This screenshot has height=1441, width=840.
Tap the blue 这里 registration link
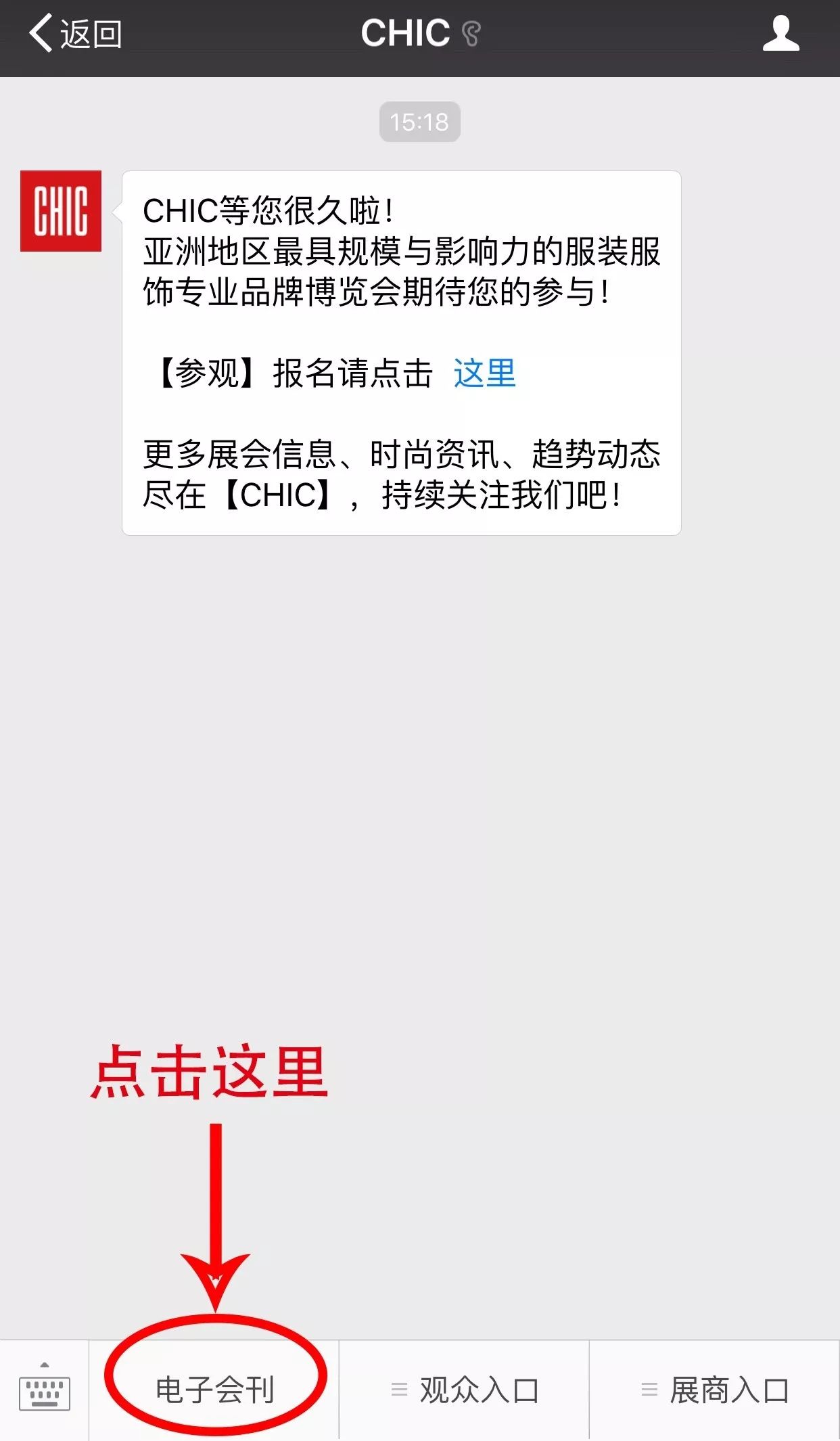484,373
